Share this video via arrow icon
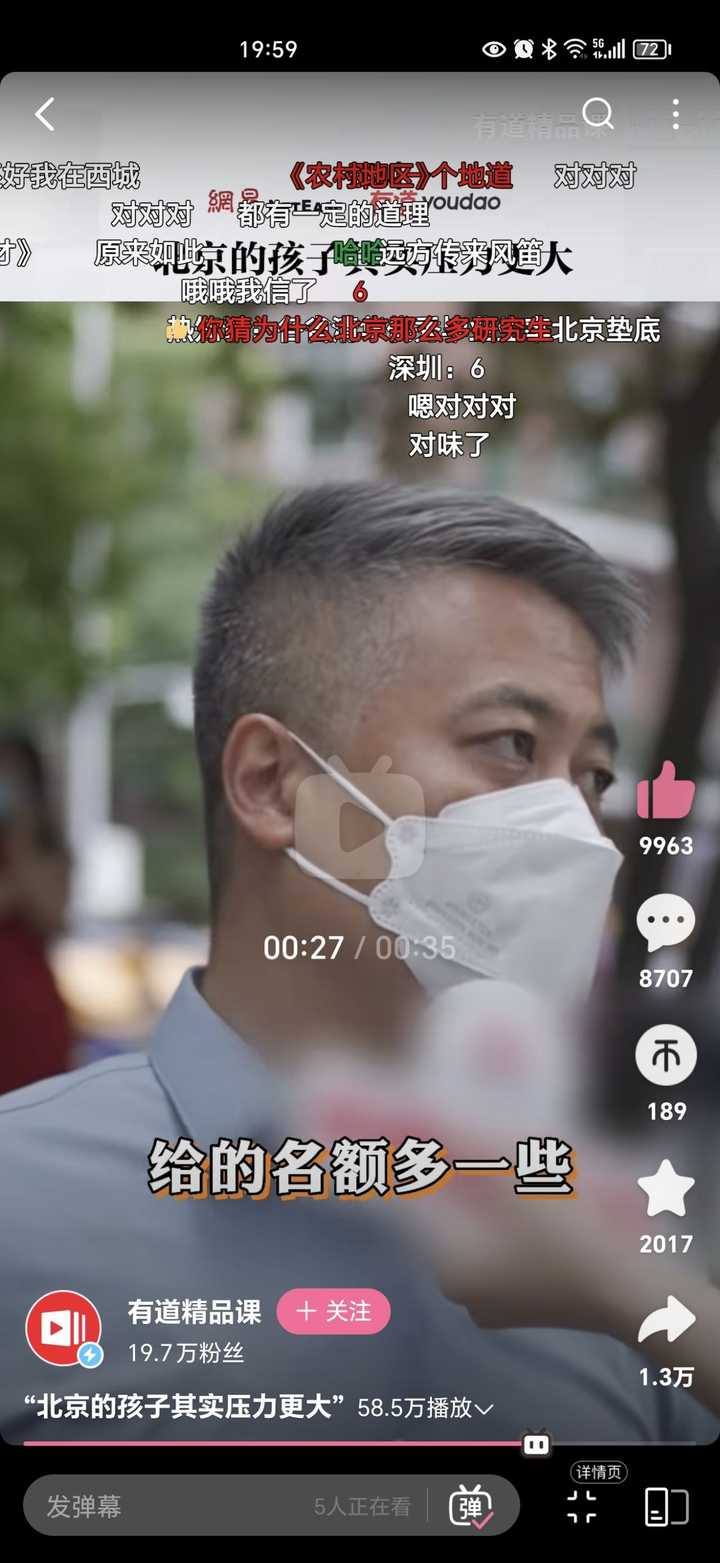Viewport: 720px width, 1563px height. coord(665,1321)
